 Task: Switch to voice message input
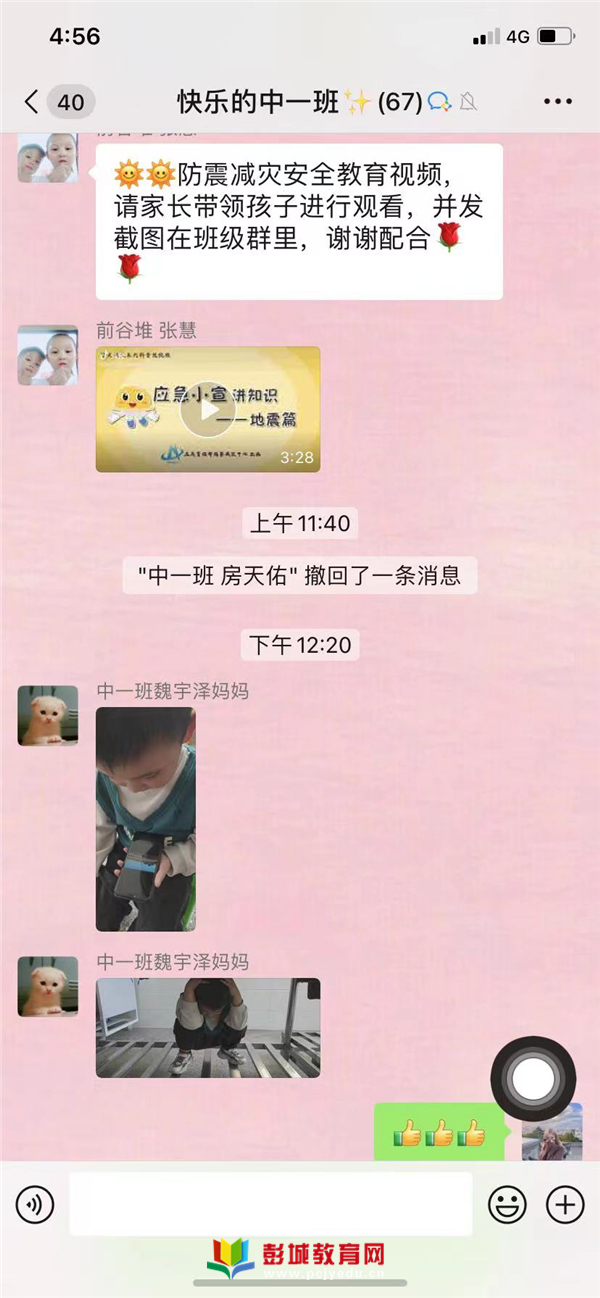(x=35, y=1204)
